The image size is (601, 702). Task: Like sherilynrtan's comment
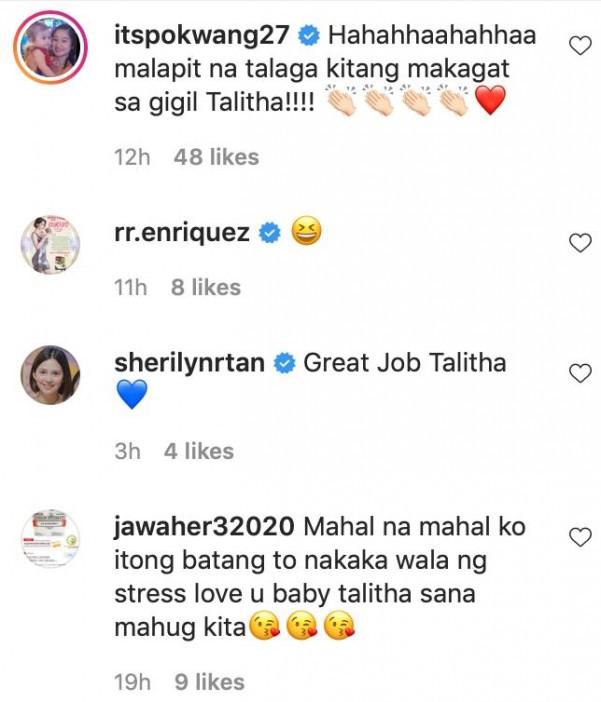[580, 373]
